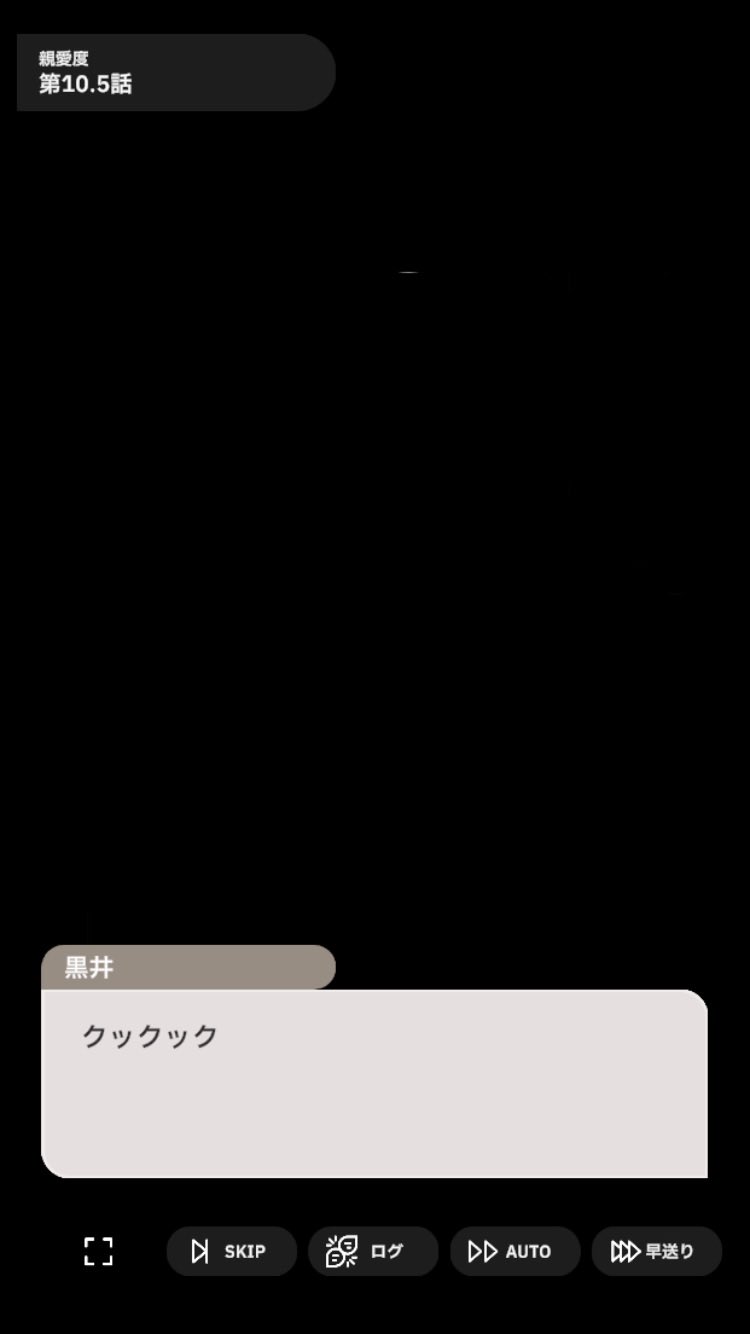Skip the current story scene

(x=232, y=1251)
